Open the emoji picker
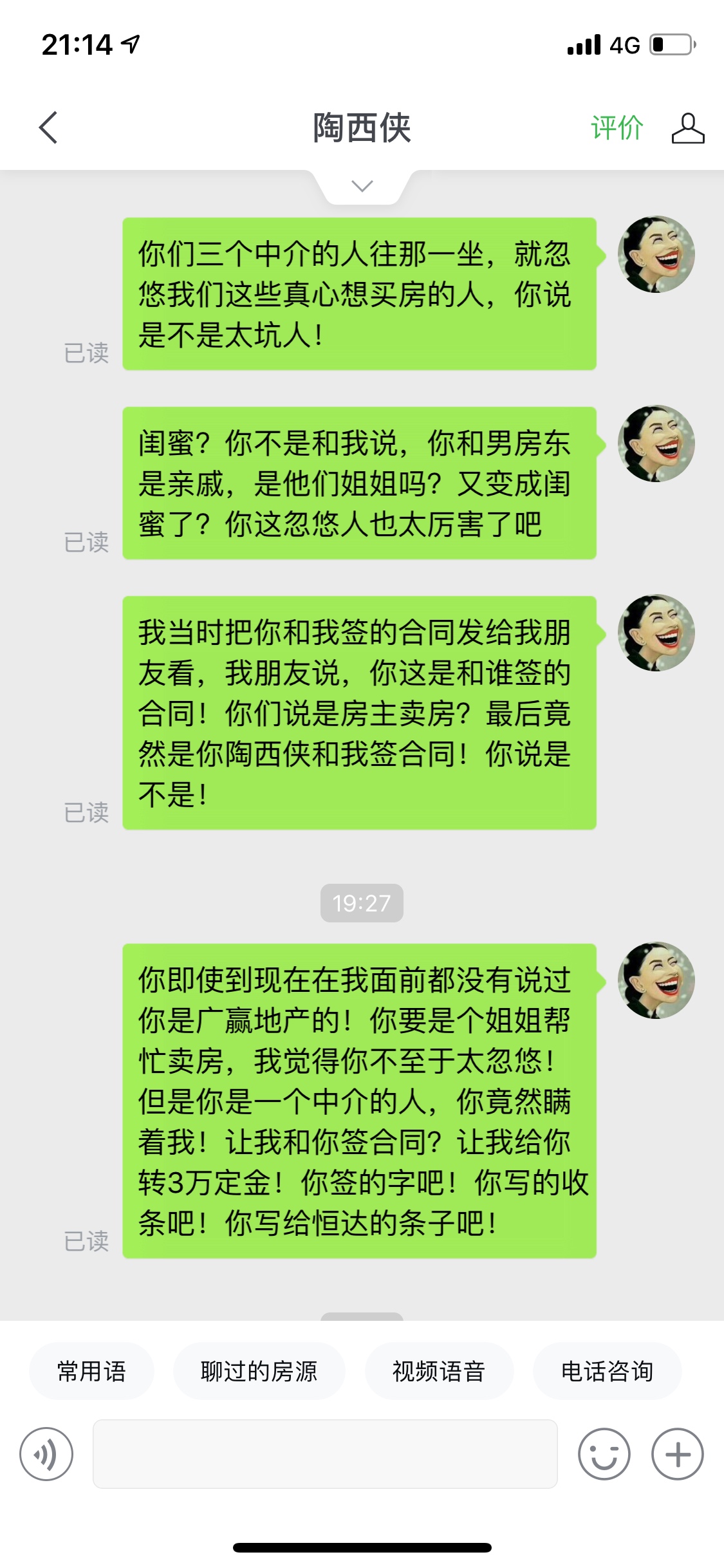 tap(604, 1454)
